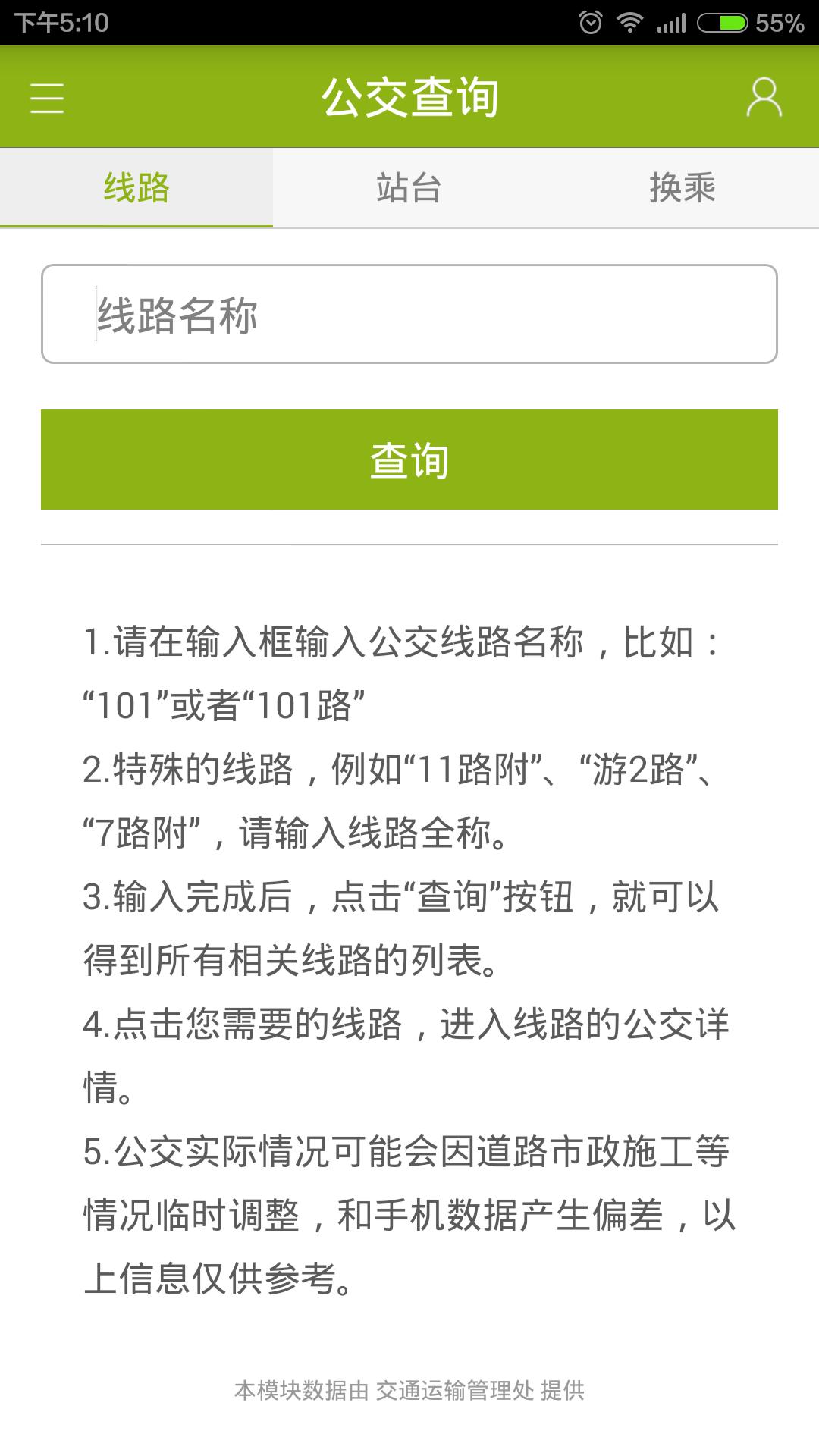Select the 线路 tab
The width and height of the screenshot is (819, 1456).
click(136, 187)
